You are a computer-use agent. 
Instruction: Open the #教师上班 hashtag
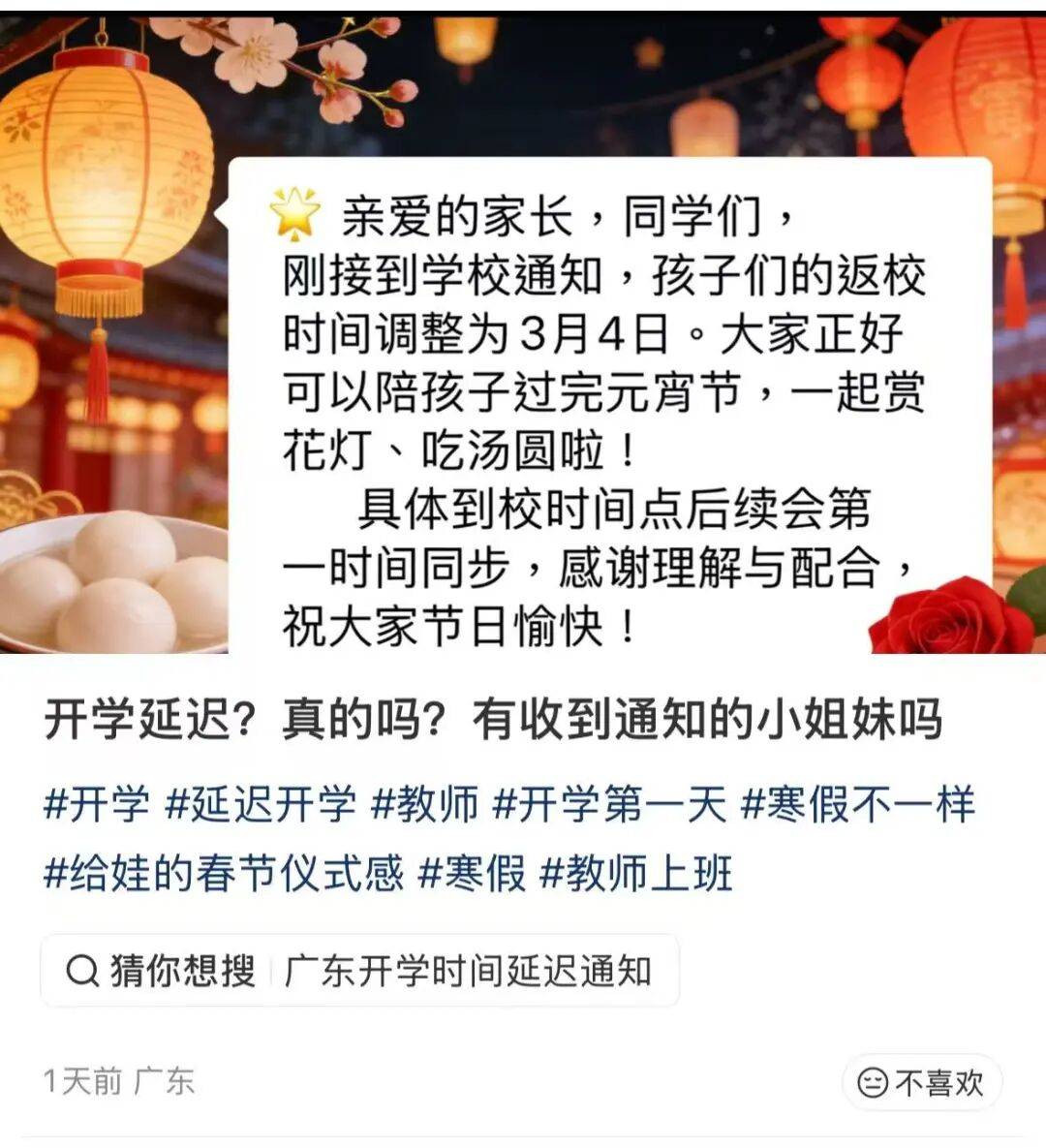coord(636,874)
